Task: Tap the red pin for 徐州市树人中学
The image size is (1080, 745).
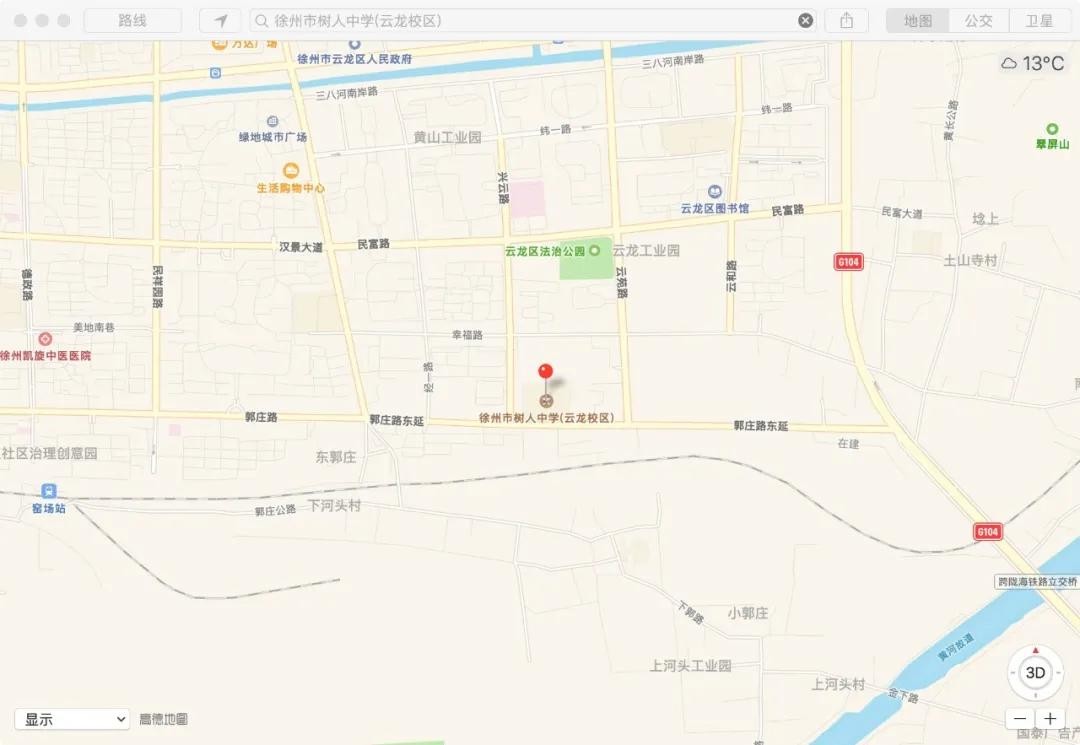Action: click(545, 373)
